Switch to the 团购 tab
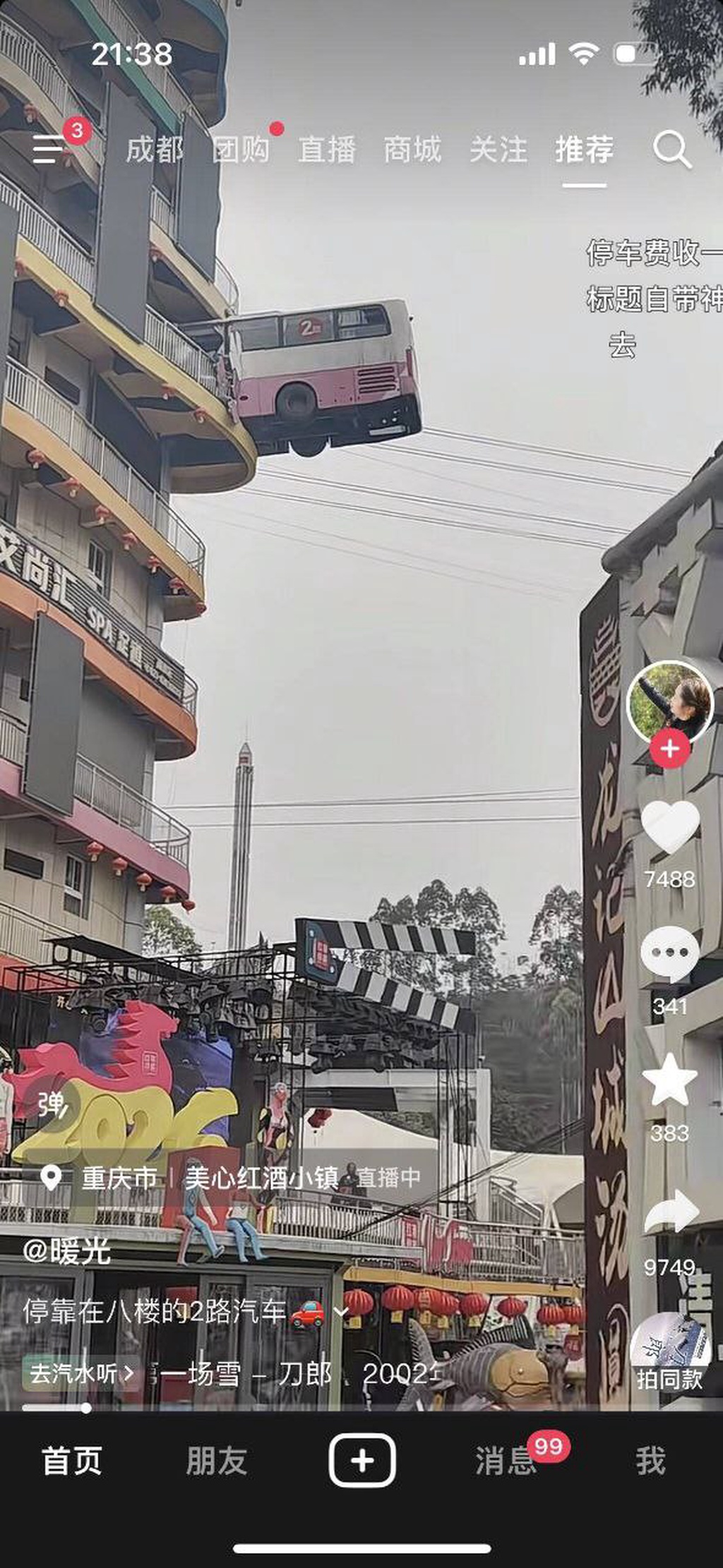Viewport: 723px width, 1568px height. (241, 150)
